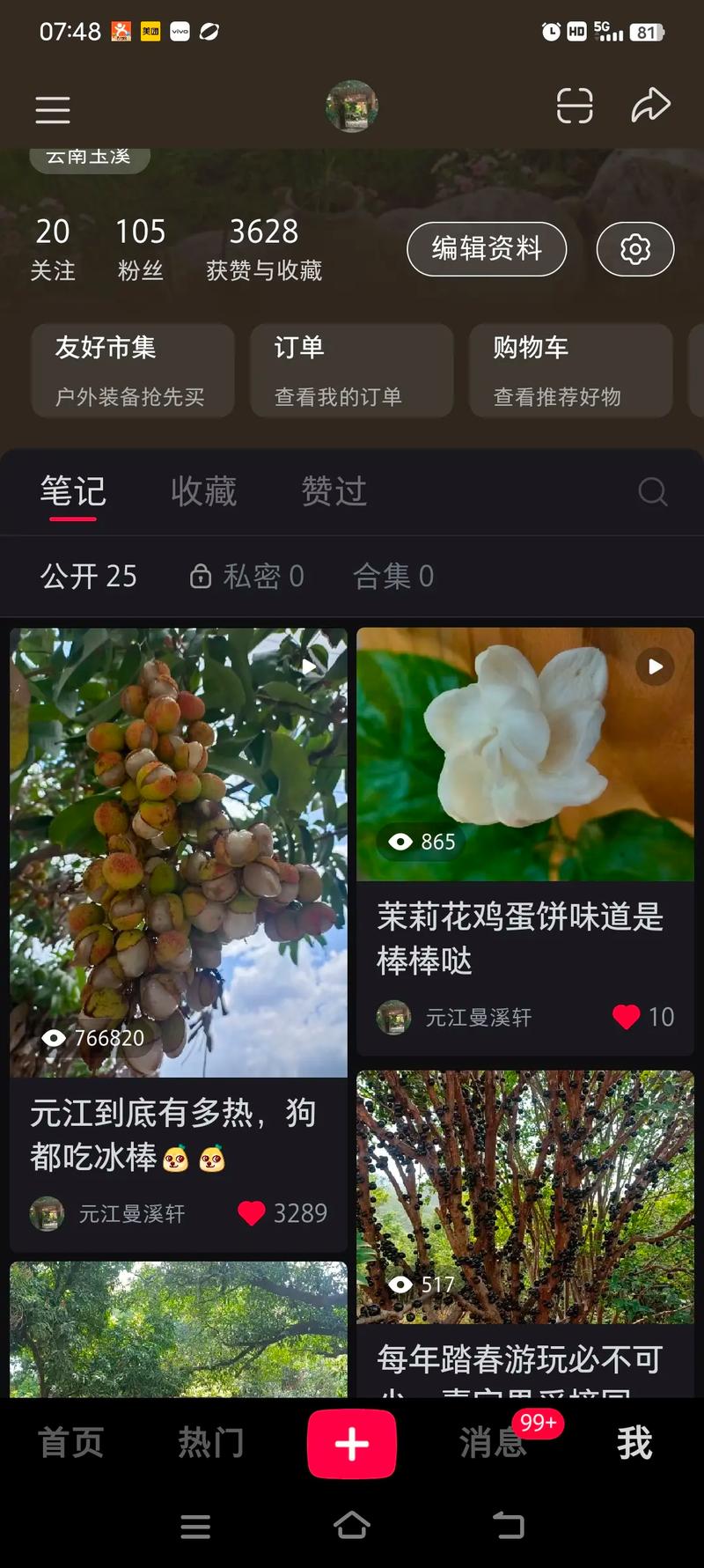Show 合集 collections filter
Screen dimensions: 704x1568
point(393,577)
